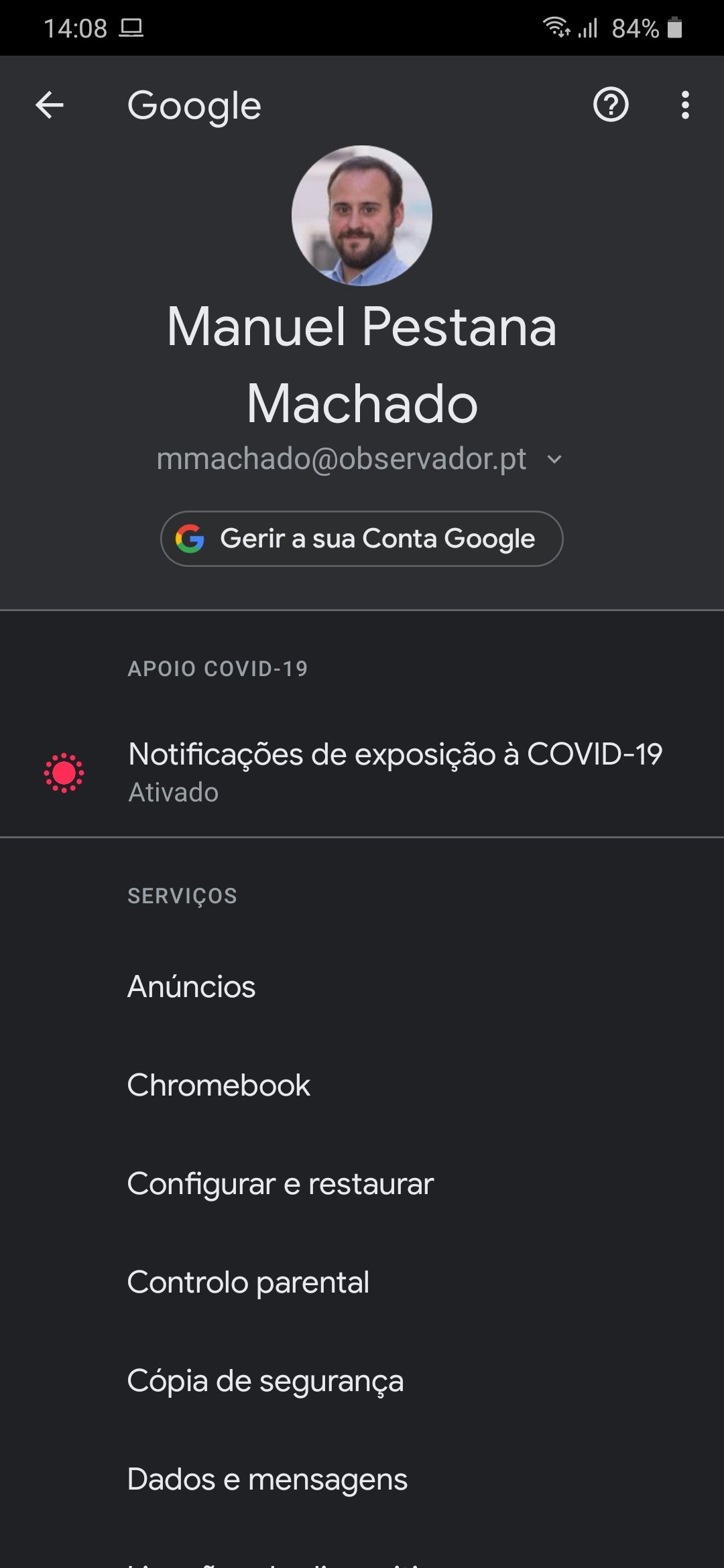The height and width of the screenshot is (1568, 724).
Task: Open Configurar e restaurar
Action: pyautogui.click(x=362, y=1183)
